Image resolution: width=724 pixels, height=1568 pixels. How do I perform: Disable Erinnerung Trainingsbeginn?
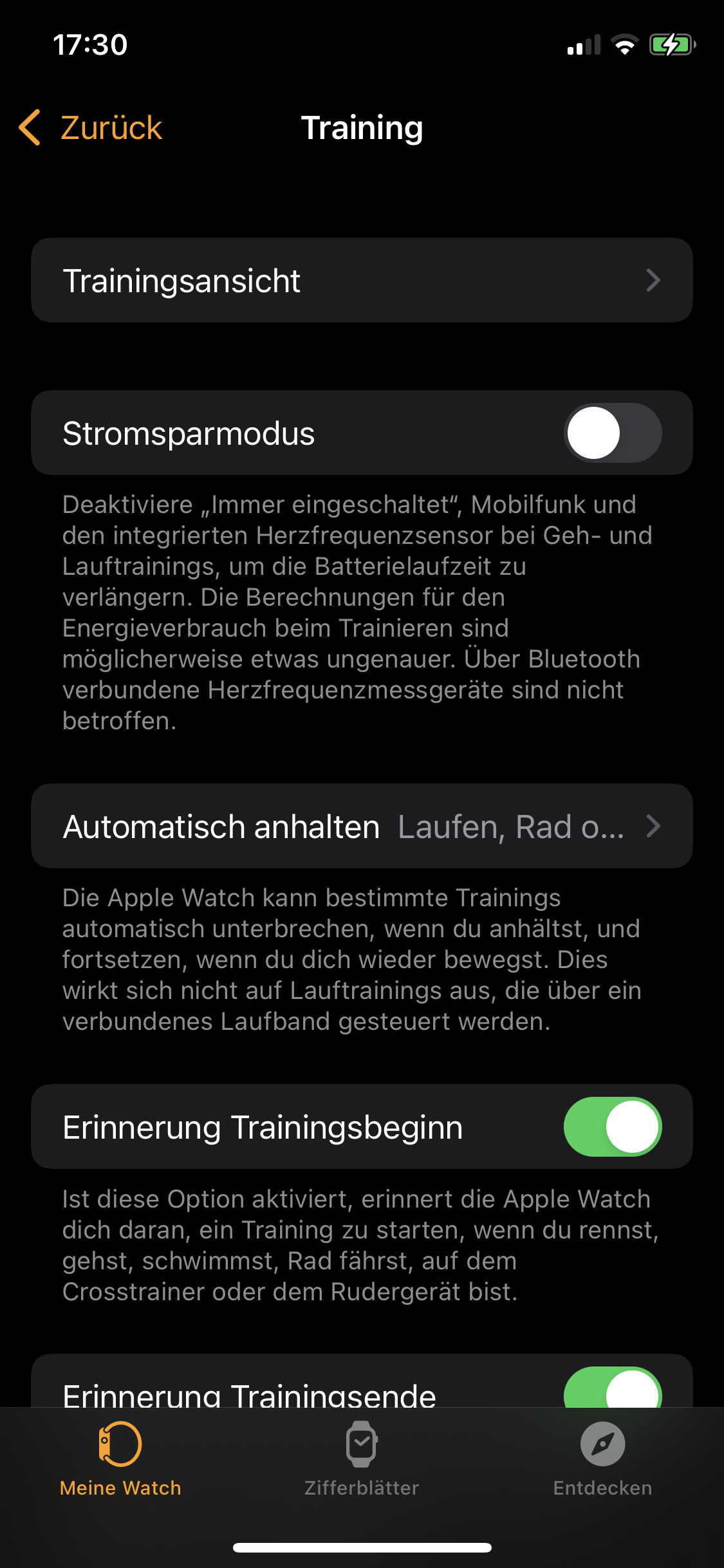coord(612,1127)
